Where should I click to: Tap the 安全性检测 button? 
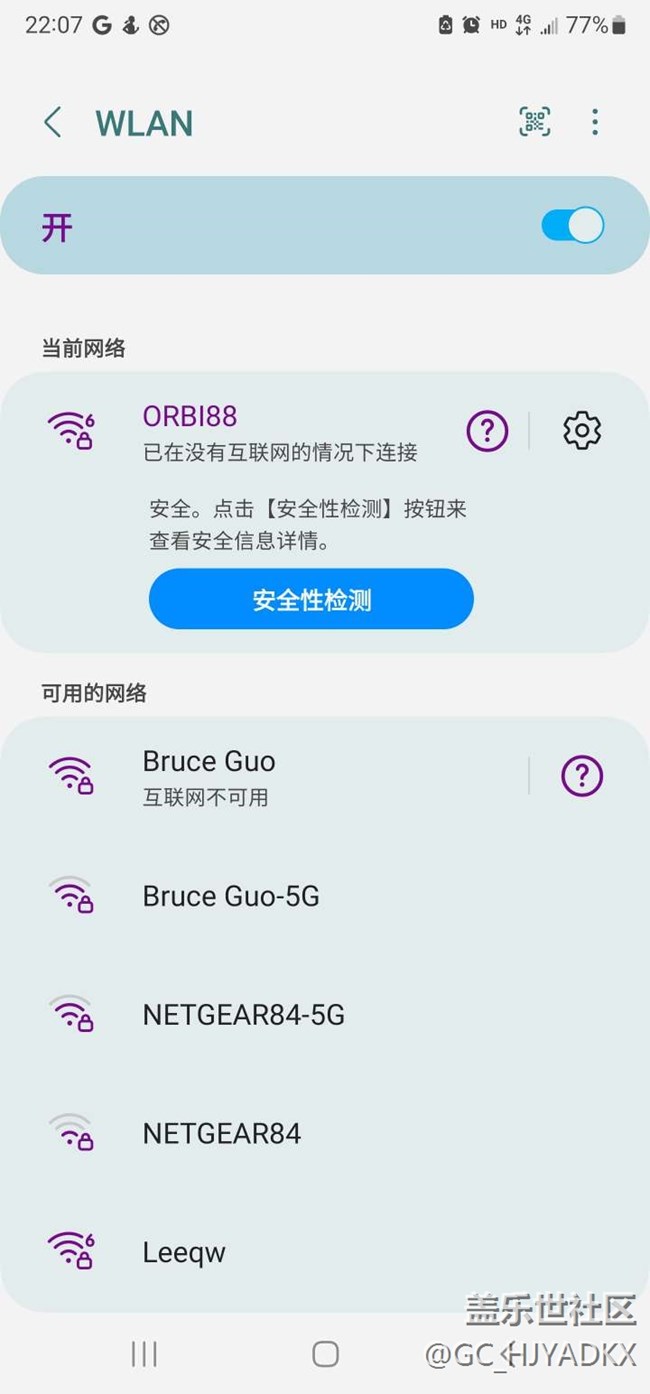311,600
